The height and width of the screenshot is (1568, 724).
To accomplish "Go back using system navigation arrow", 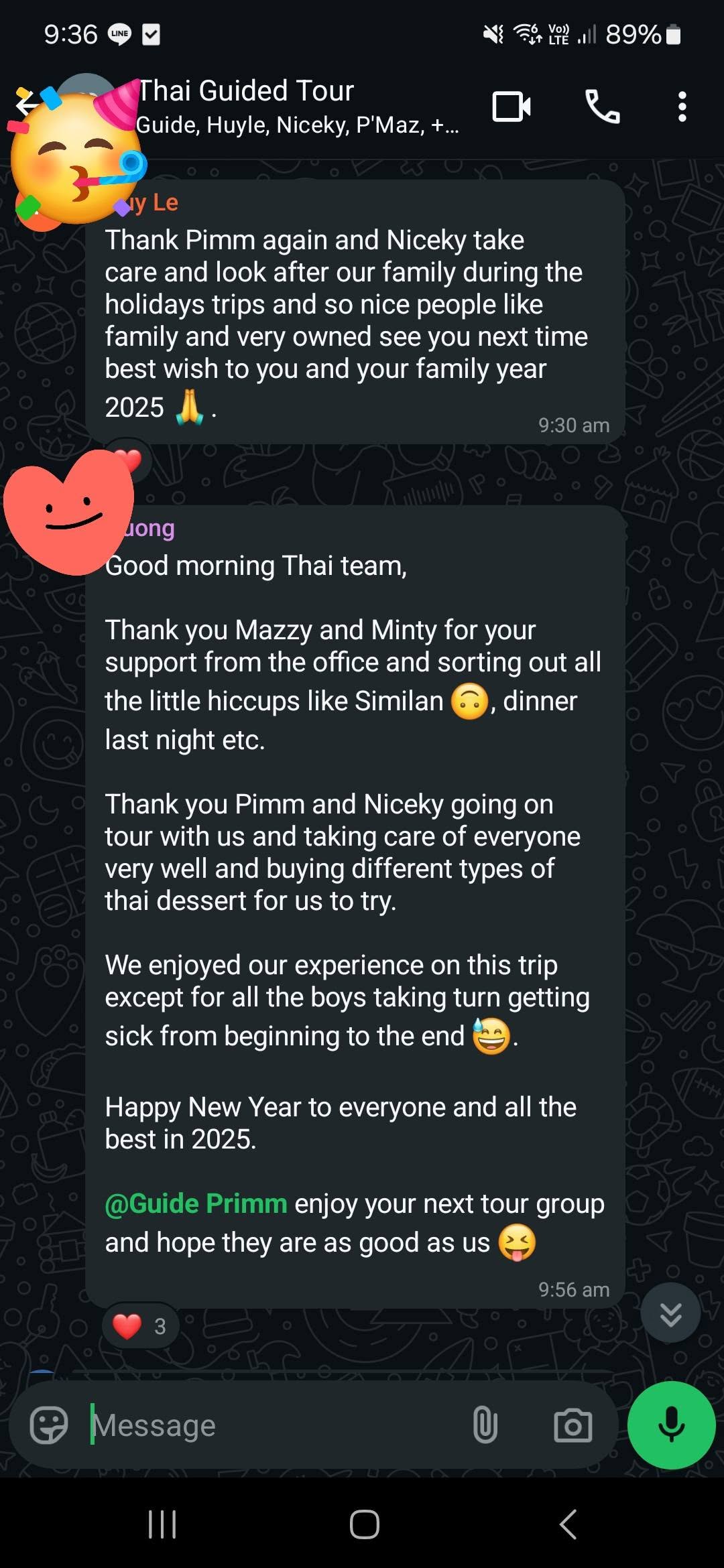I will point(568,1524).
